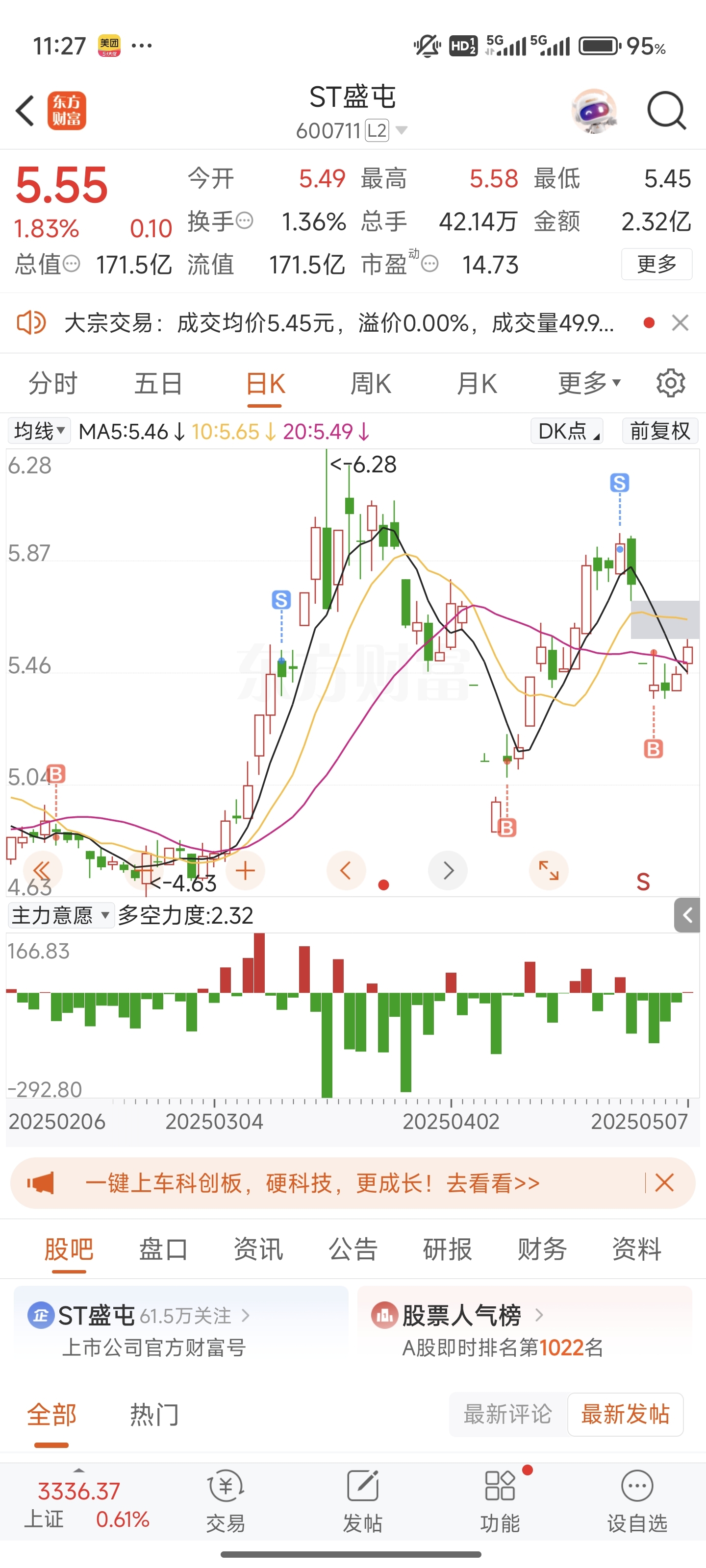
Task: Open chart settings gear
Action: click(x=671, y=384)
